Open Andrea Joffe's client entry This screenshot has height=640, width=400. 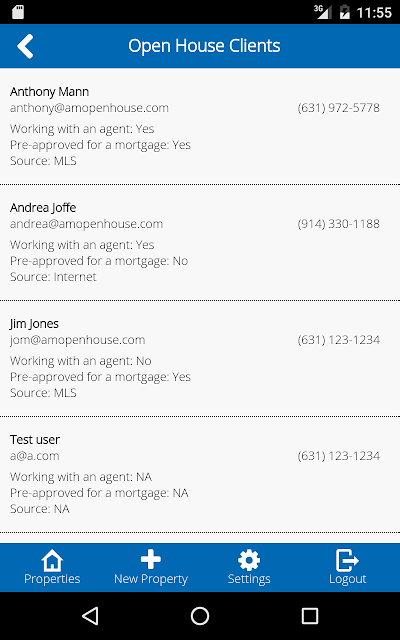(200, 243)
